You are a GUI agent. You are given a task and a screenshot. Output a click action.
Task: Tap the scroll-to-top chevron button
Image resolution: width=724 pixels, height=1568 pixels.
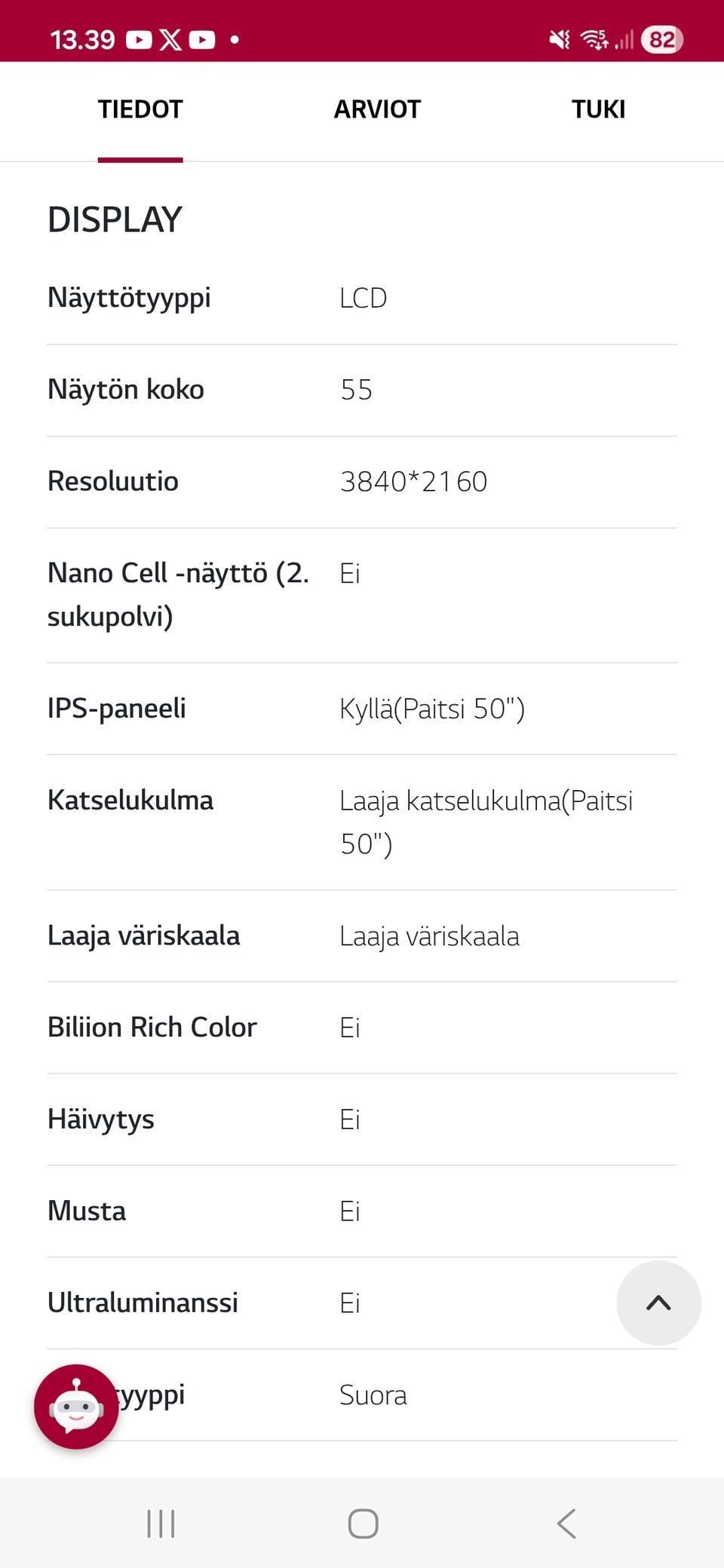pos(658,1303)
